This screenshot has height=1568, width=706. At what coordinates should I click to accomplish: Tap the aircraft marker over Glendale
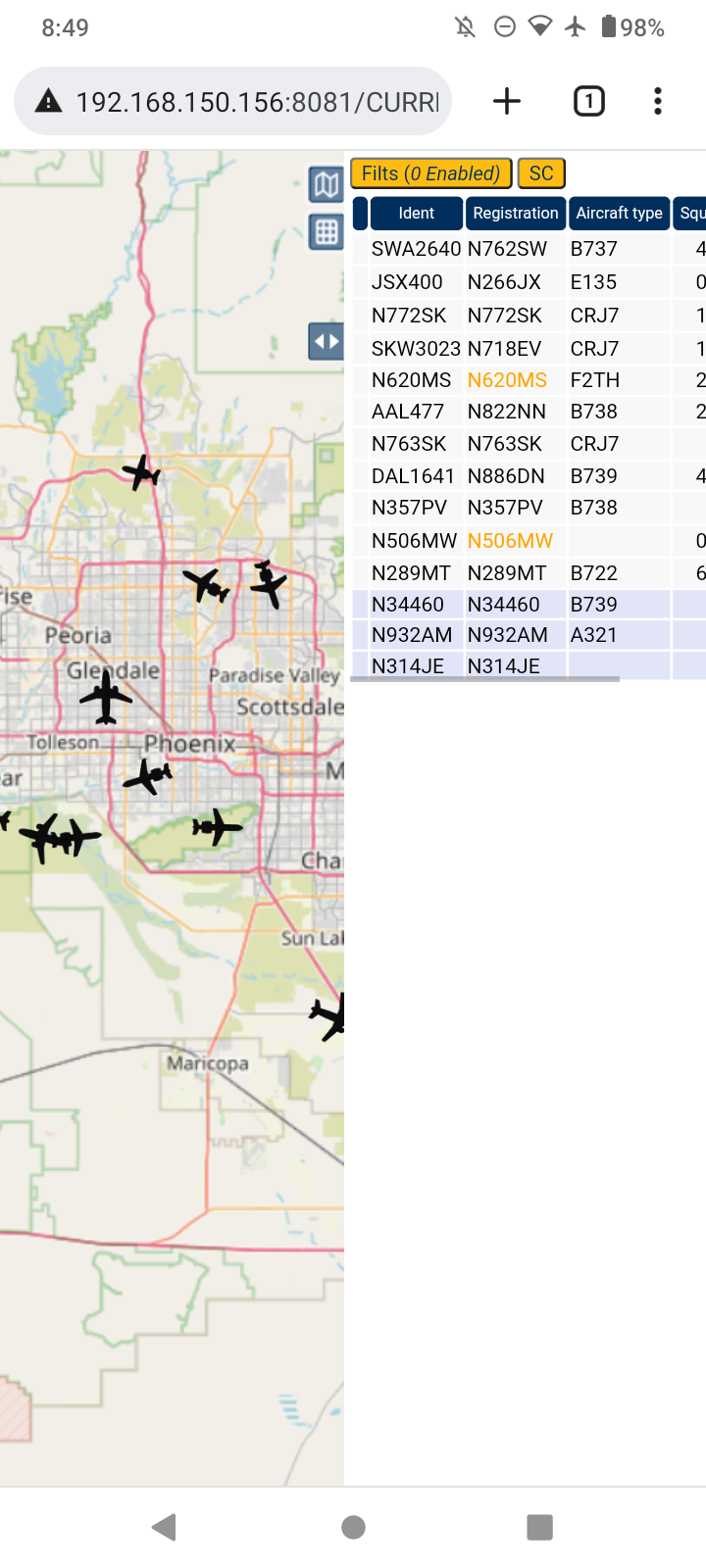106,697
